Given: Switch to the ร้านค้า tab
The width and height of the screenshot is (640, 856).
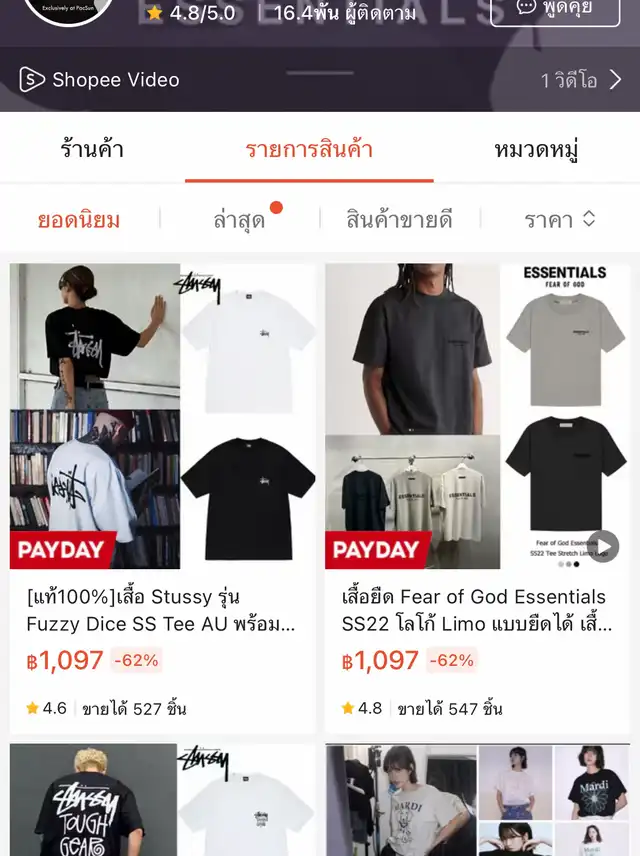Looking at the screenshot, I should pyautogui.click(x=92, y=151).
